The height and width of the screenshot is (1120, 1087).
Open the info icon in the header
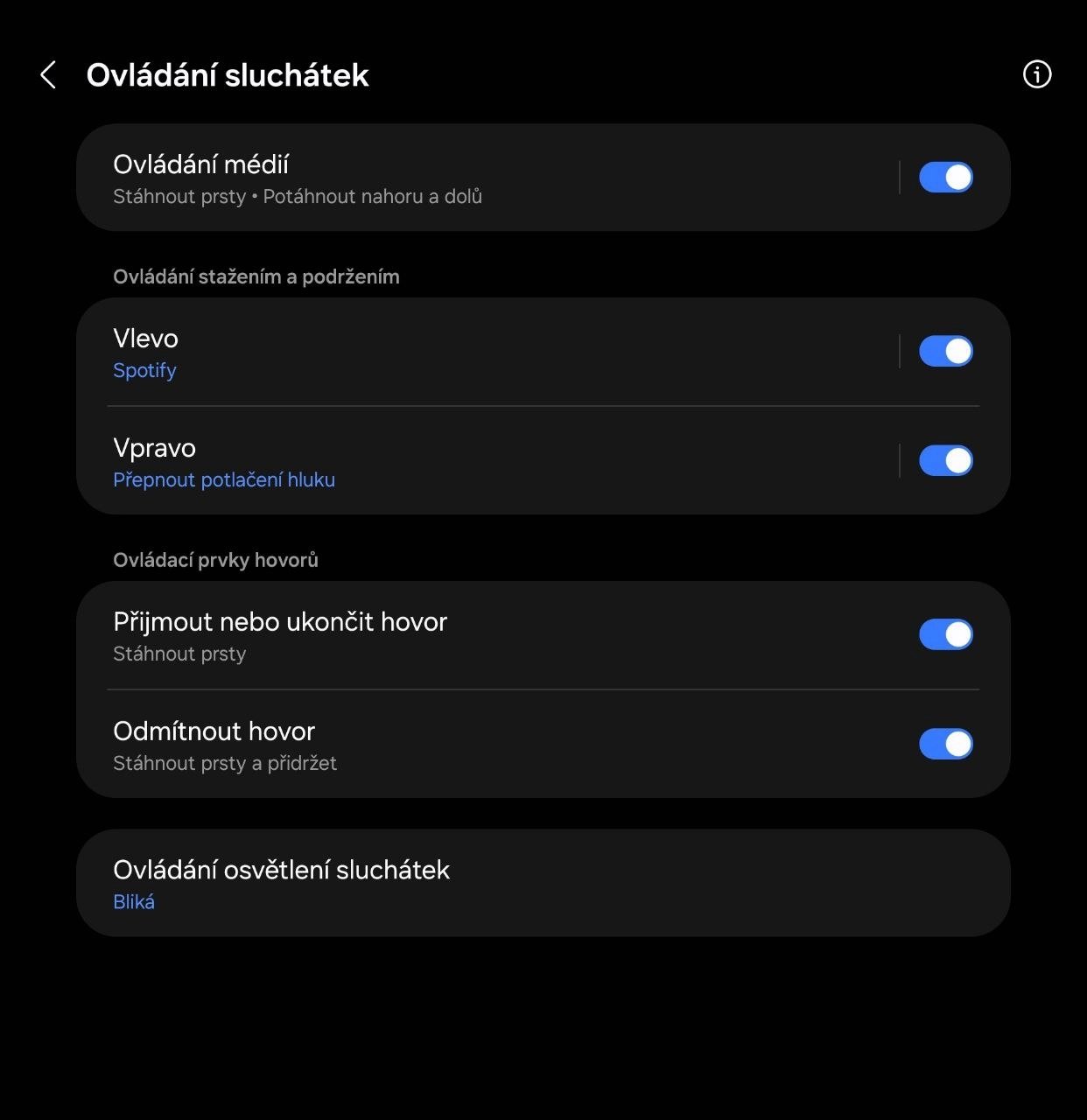coord(1037,74)
